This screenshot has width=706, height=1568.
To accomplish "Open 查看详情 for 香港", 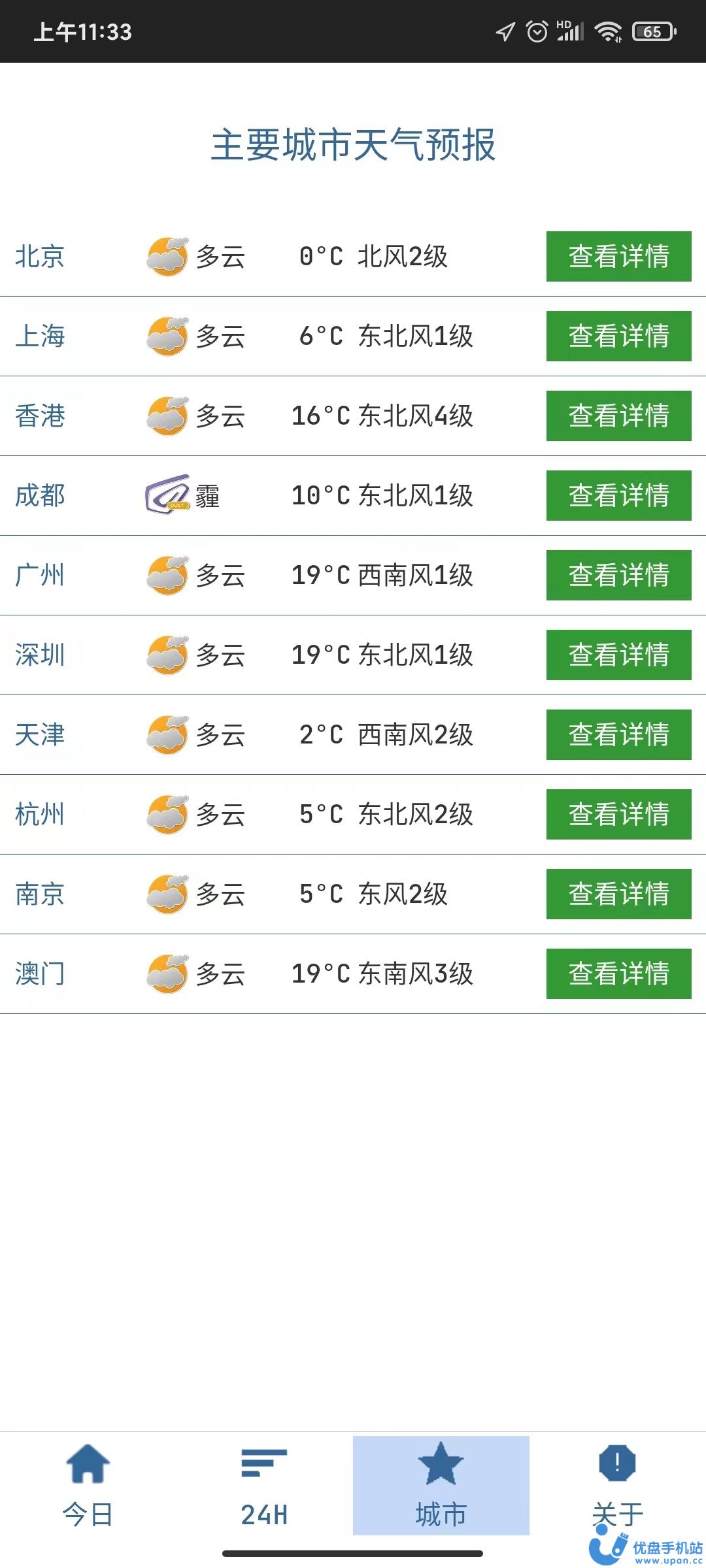I will pos(617,416).
